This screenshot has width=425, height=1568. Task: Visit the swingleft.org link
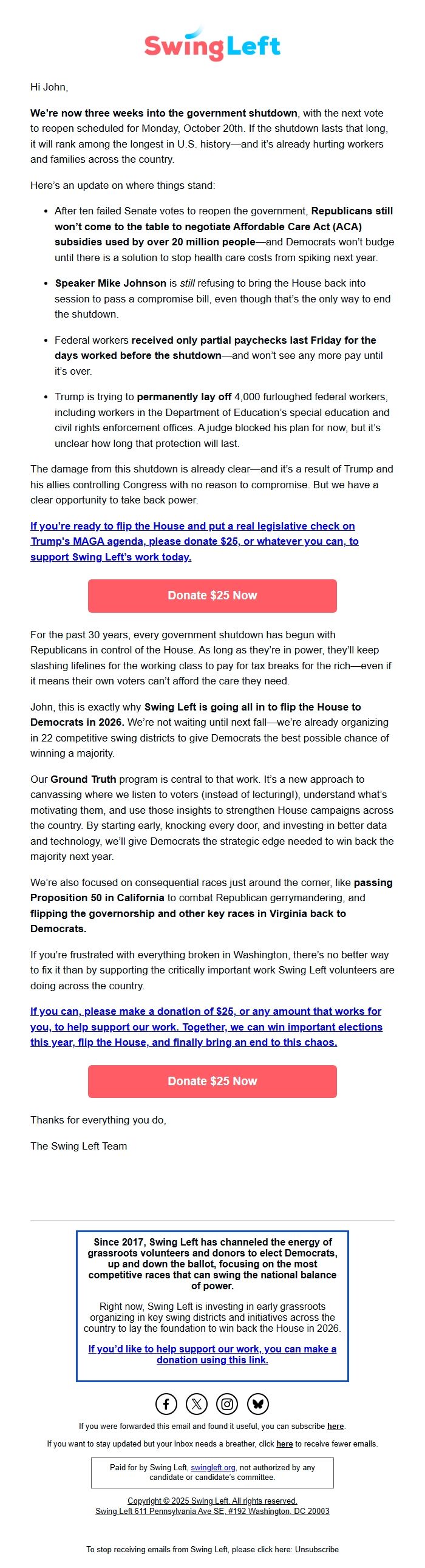click(213, 1467)
